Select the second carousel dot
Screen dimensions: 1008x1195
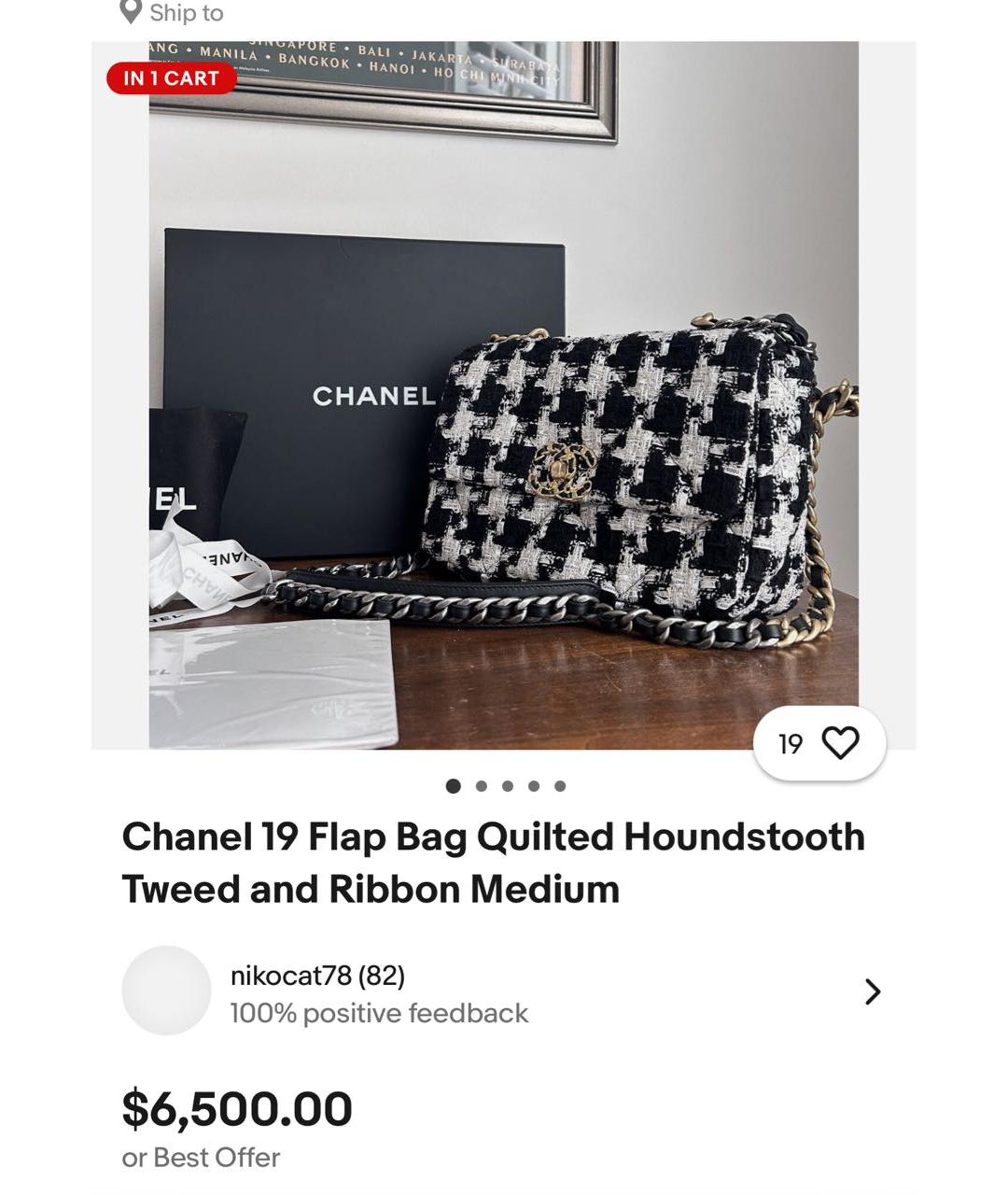click(481, 787)
